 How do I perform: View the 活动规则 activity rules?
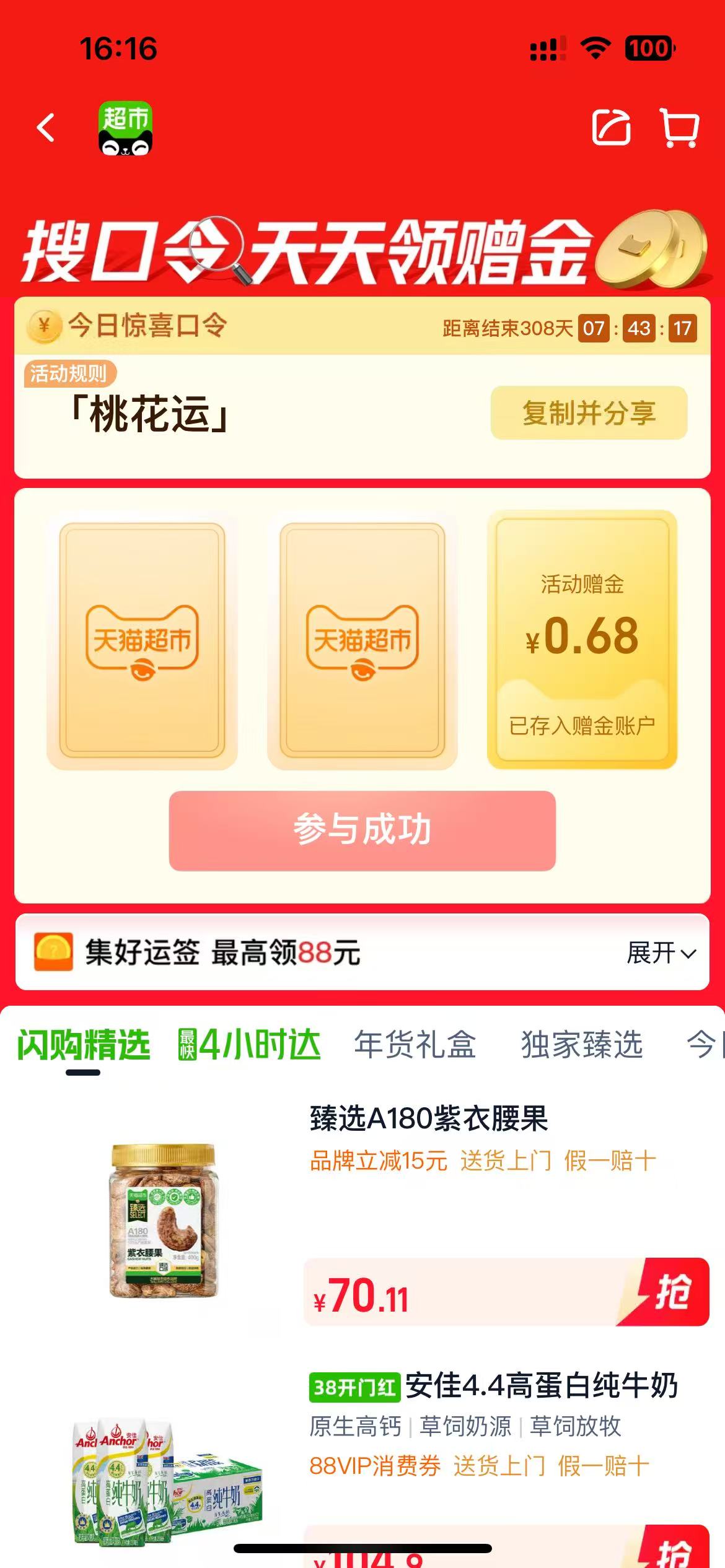click(69, 373)
